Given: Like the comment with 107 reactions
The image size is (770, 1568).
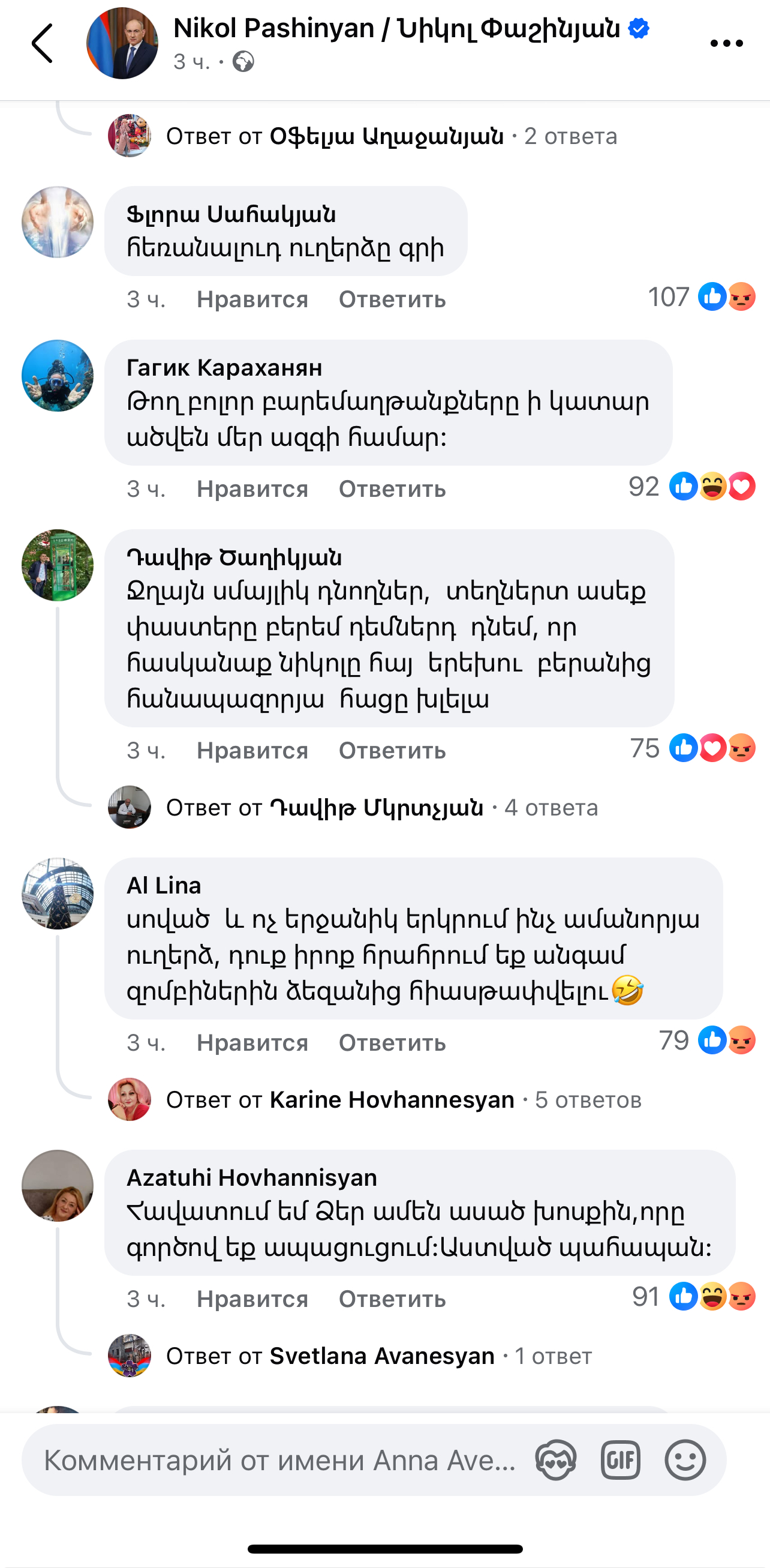Looking at the screenshot, I should pyautogui.click(x=252, y=299).
